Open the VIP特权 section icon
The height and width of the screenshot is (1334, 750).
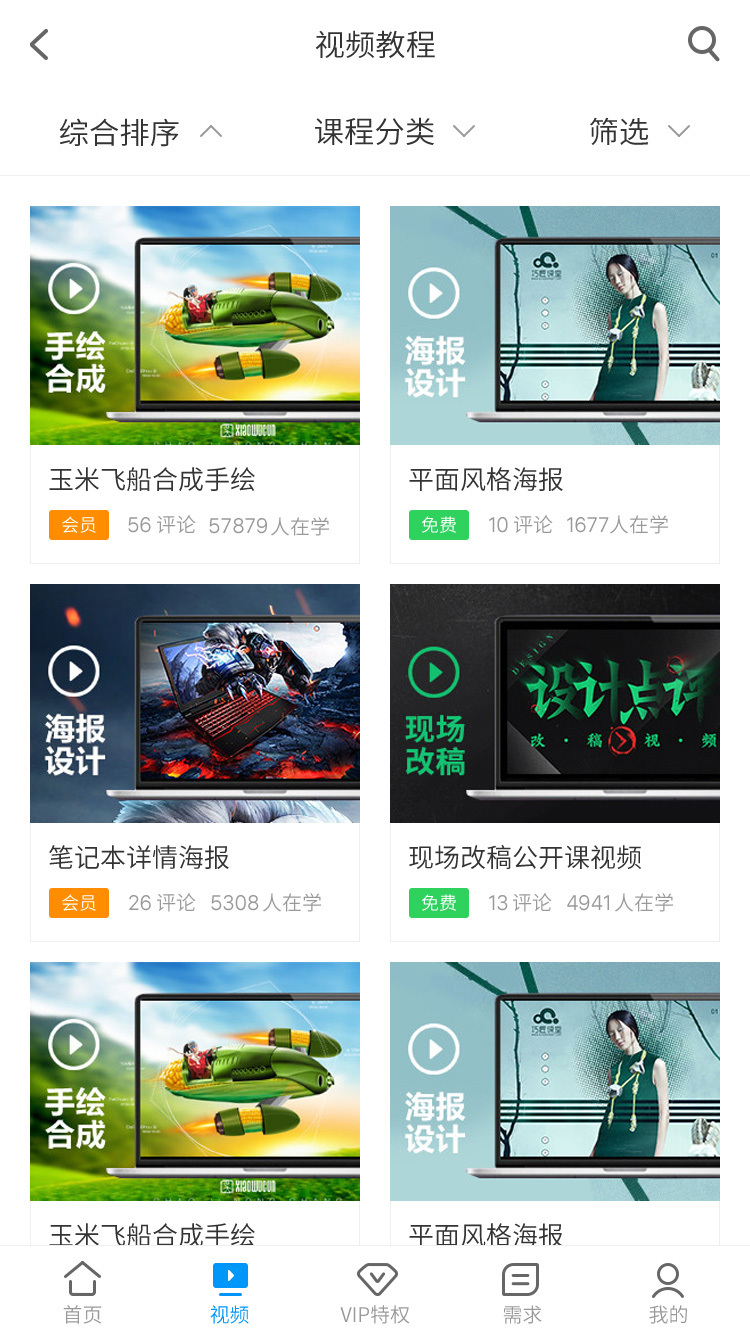click(x=377, y=1279)
